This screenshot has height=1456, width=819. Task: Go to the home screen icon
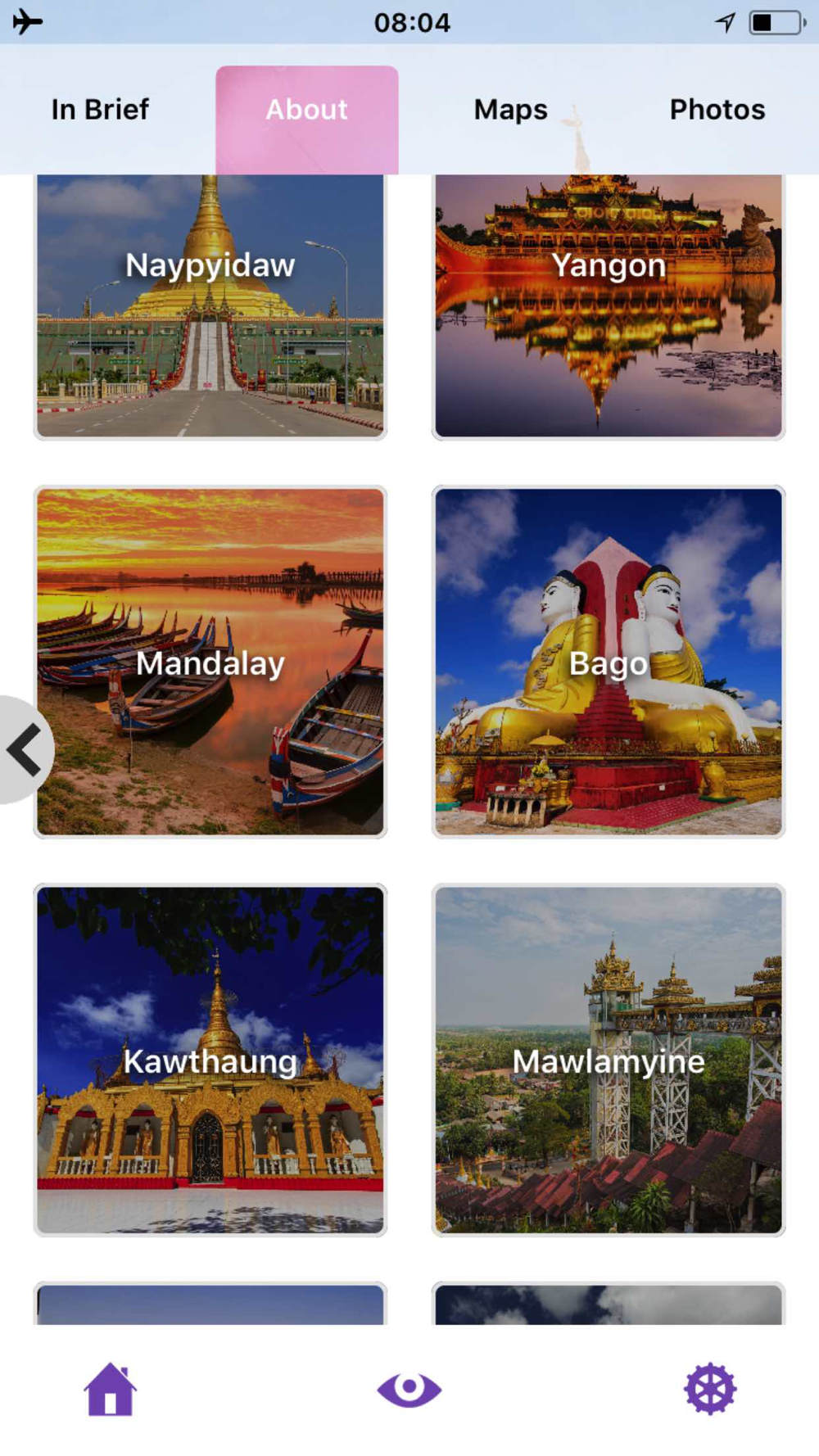pos(111,1389)
